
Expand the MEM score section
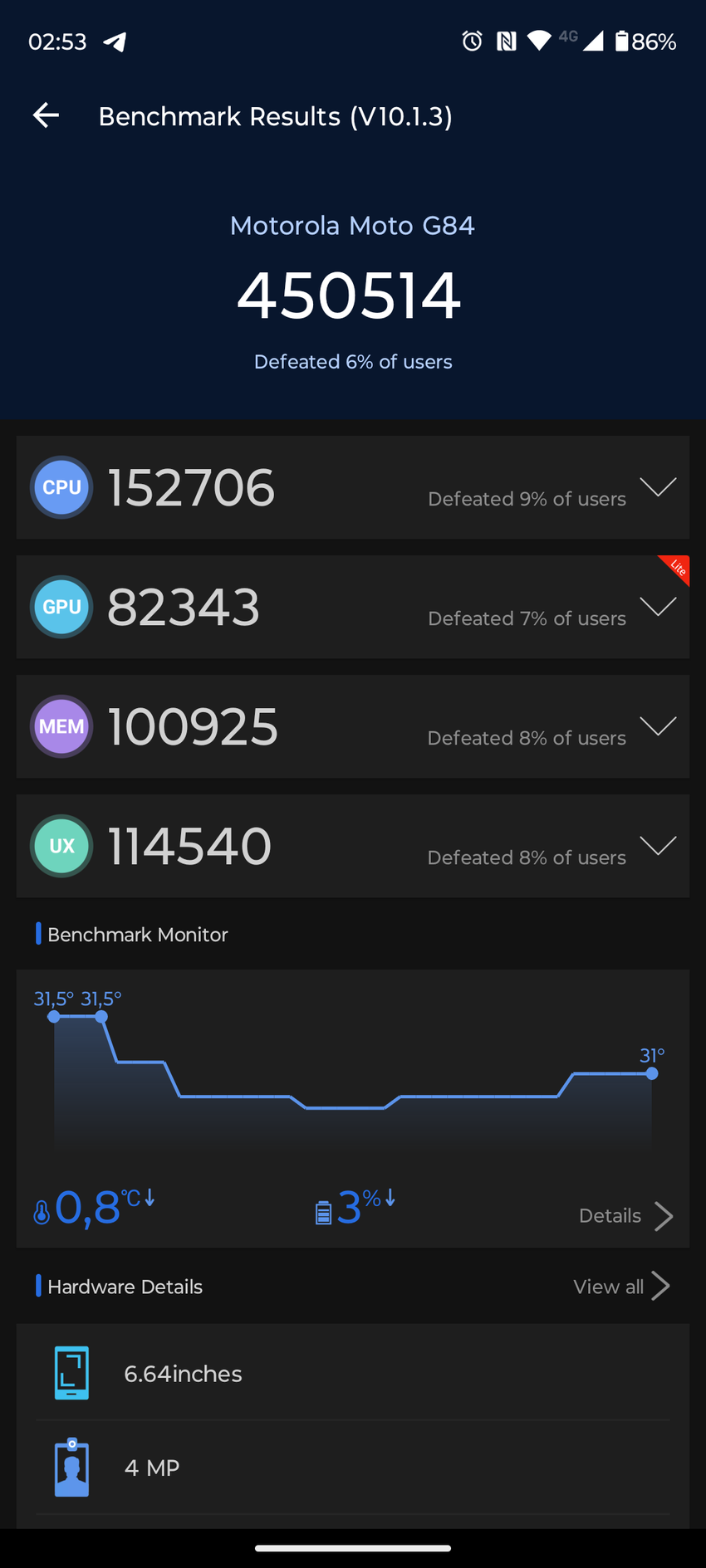coord(658,726)
